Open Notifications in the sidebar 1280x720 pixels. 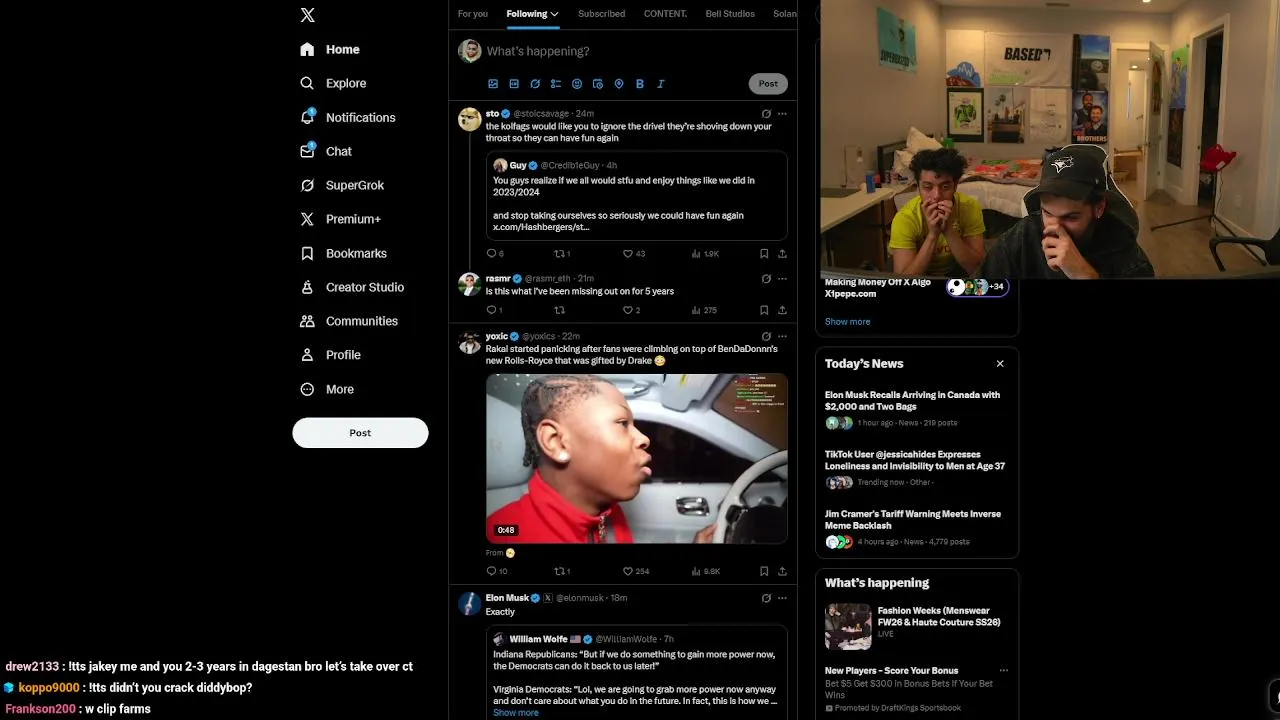pyautogui.click(x=359, y=117)
